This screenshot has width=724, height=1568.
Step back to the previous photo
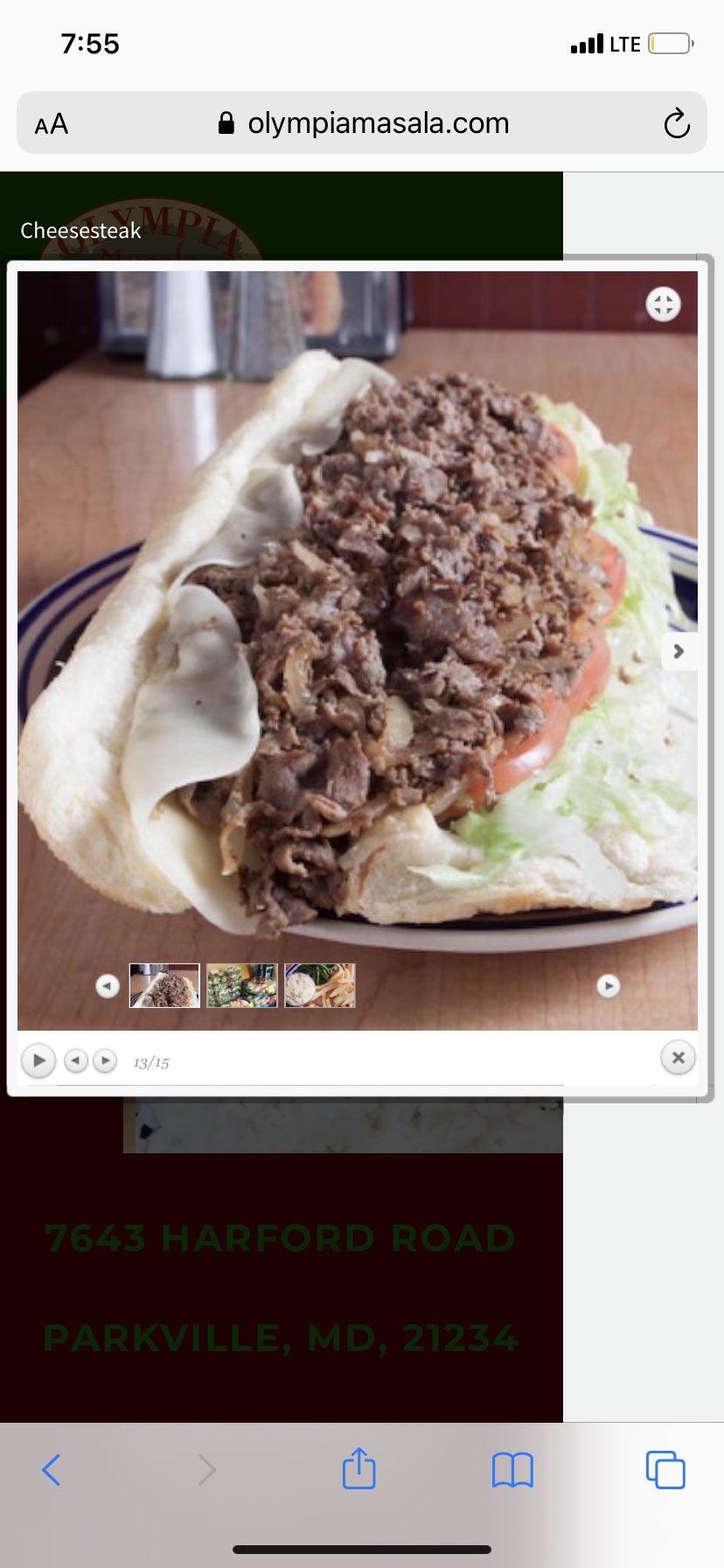pyautogui.click(x=76, y=1060)
